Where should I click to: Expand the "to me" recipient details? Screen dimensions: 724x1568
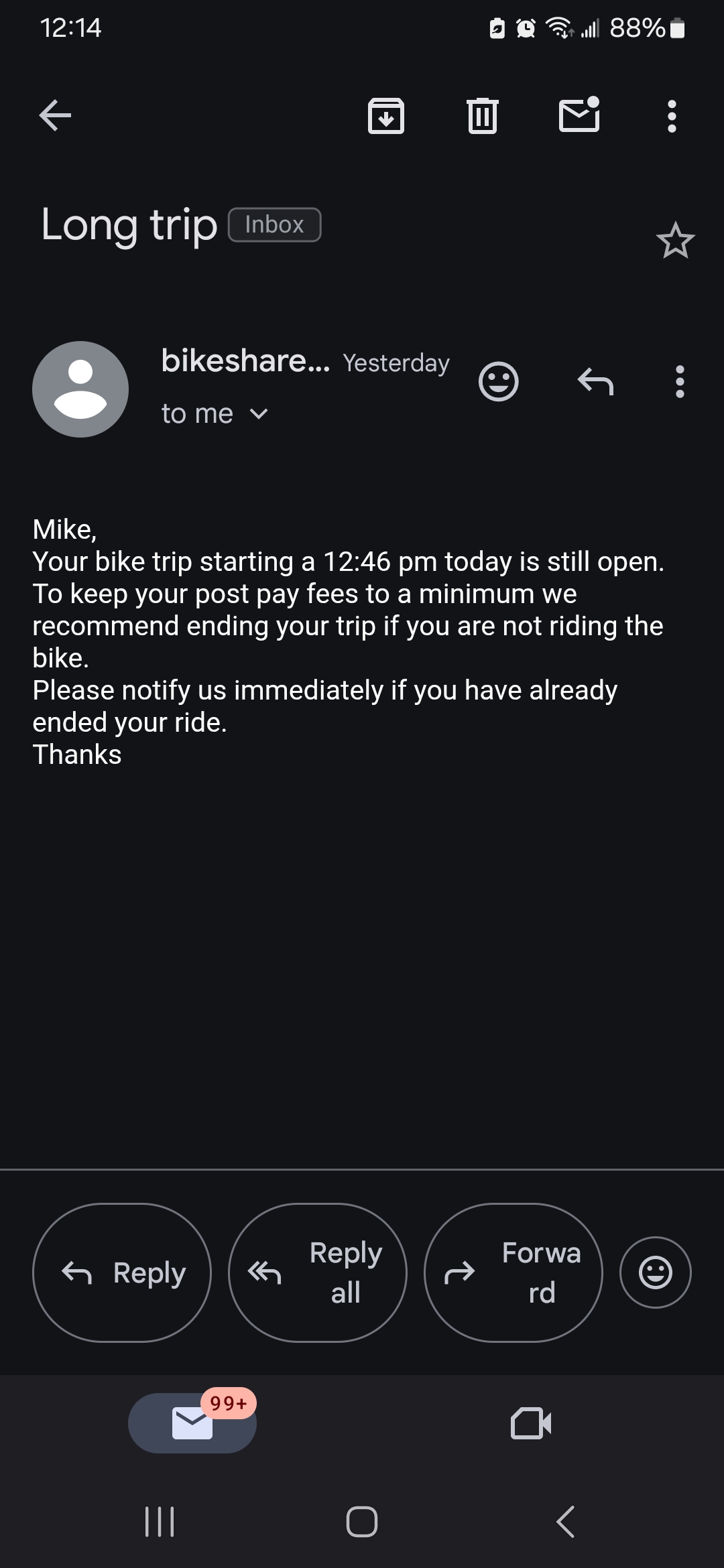pyautogui.click(x=259, y=414)
